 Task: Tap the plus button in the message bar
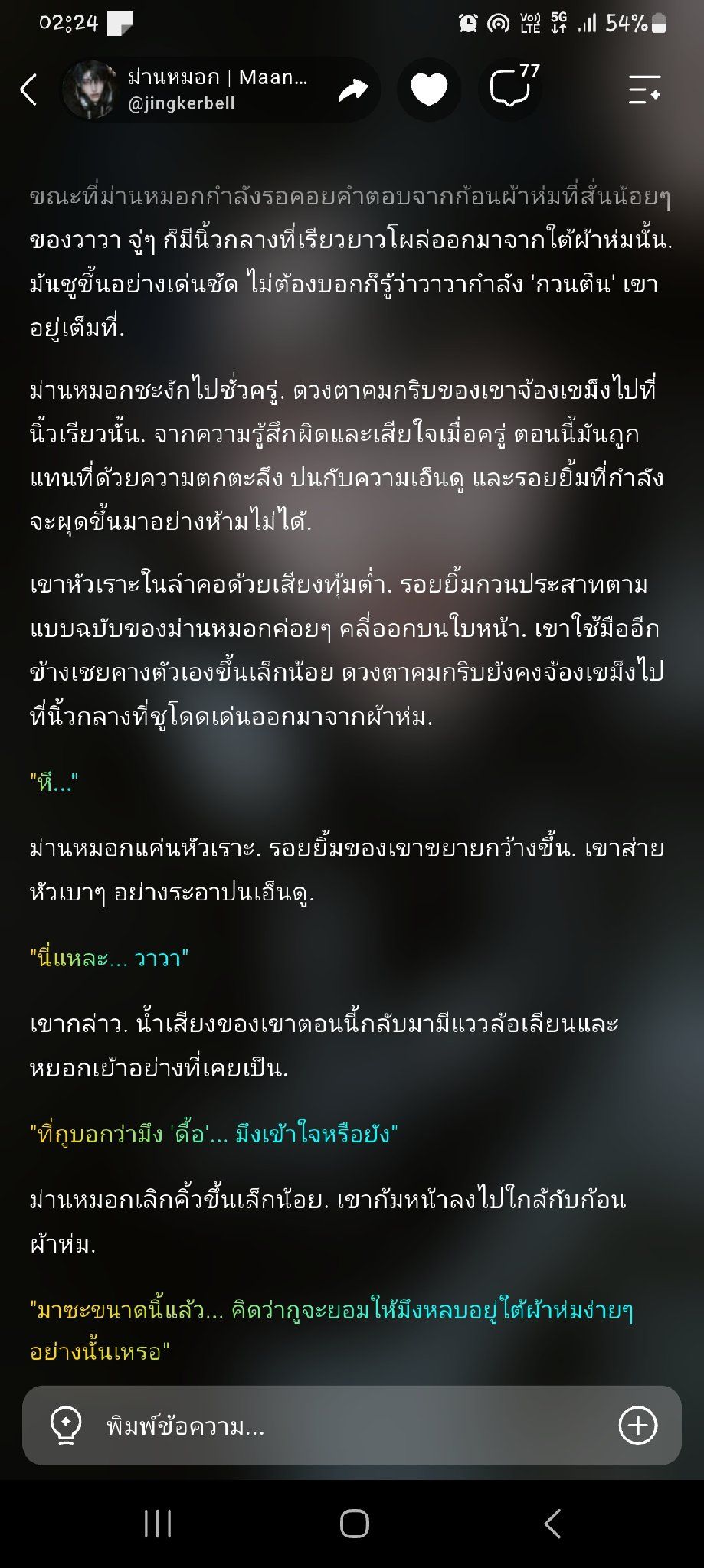coord(637,1426)
